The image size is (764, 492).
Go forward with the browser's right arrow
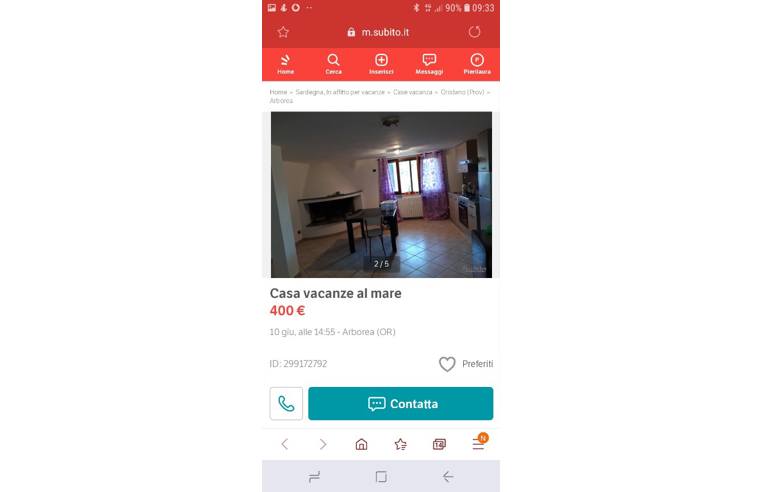[322, 444]
